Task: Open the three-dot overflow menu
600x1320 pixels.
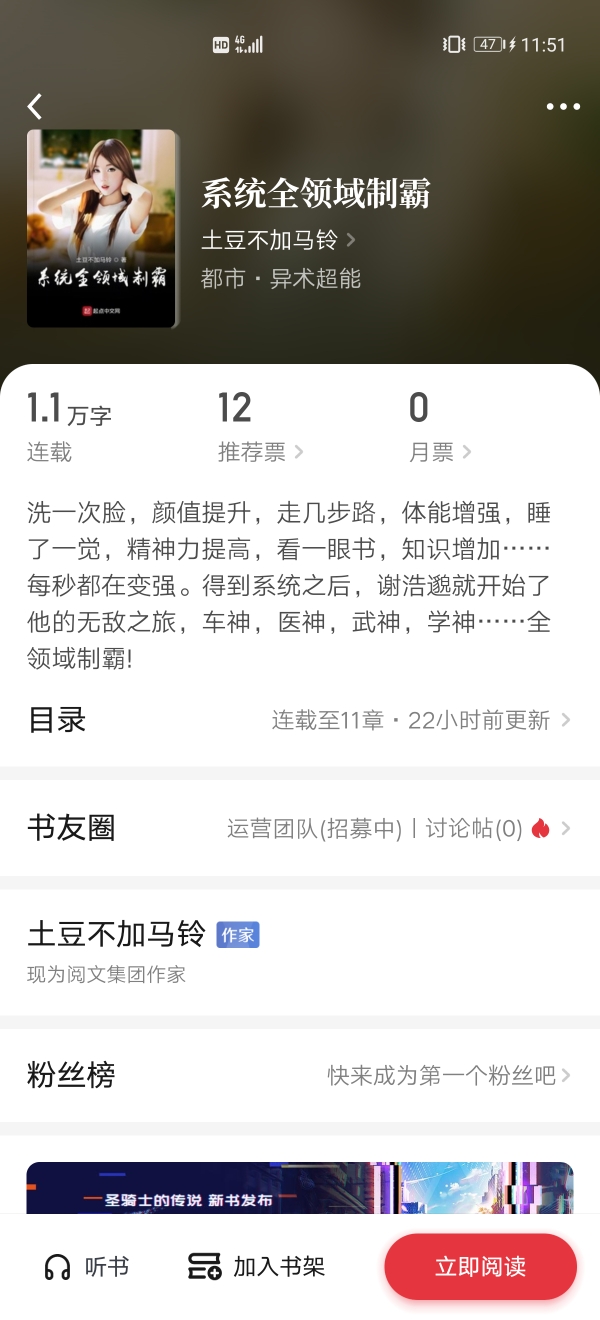Action: (563, 107)
